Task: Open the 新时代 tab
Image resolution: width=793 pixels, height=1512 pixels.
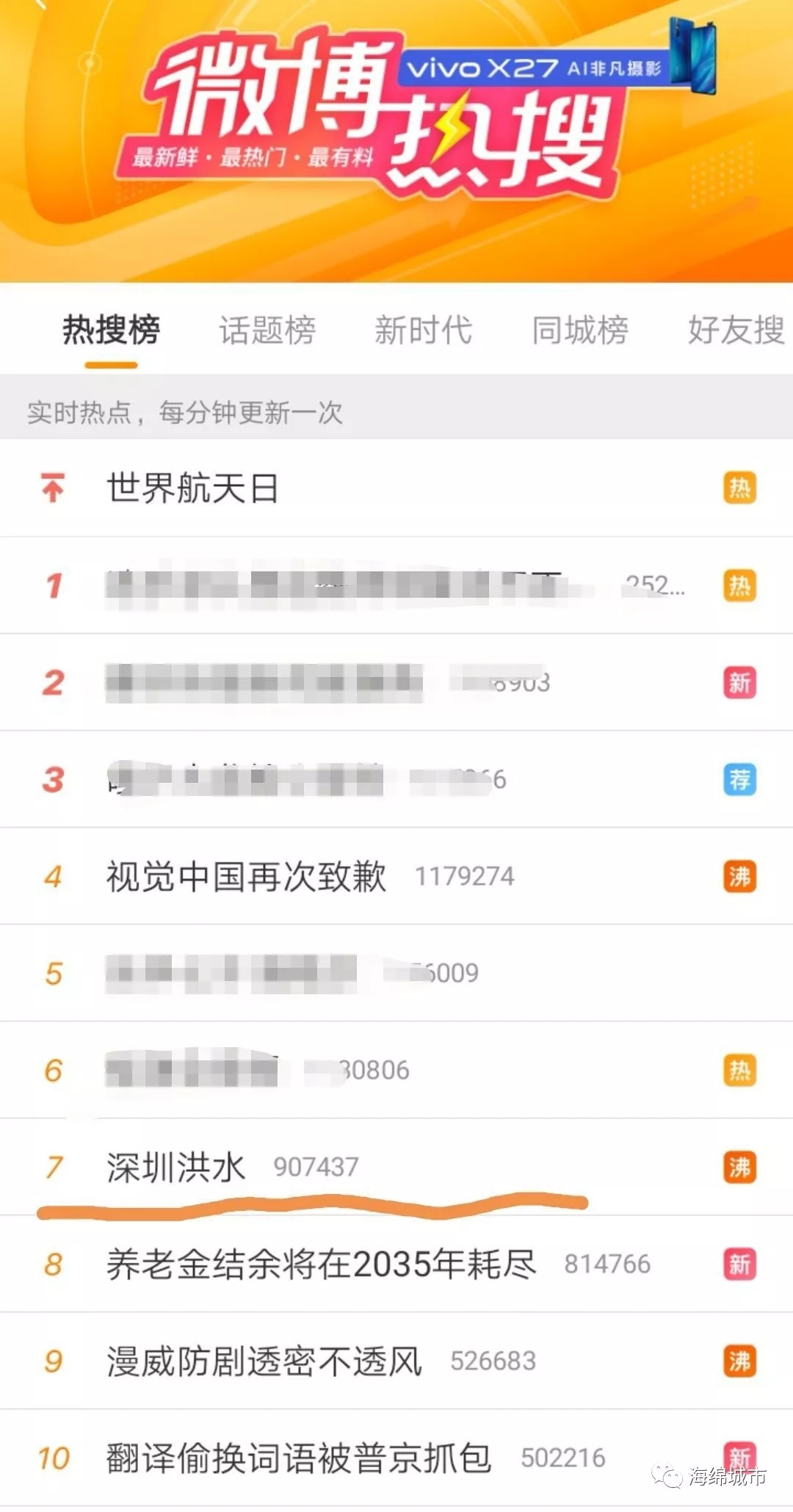Action: coord(423,330)
